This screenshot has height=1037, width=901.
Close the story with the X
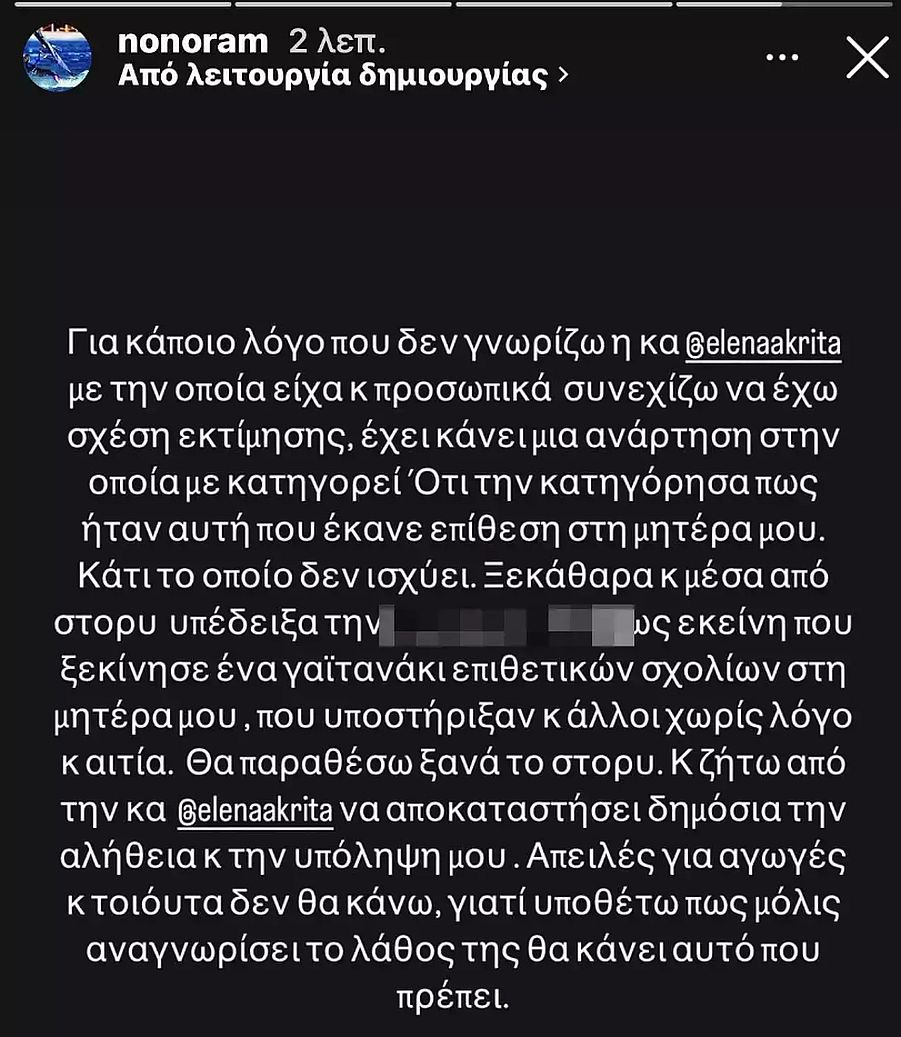tap(866, 57)
